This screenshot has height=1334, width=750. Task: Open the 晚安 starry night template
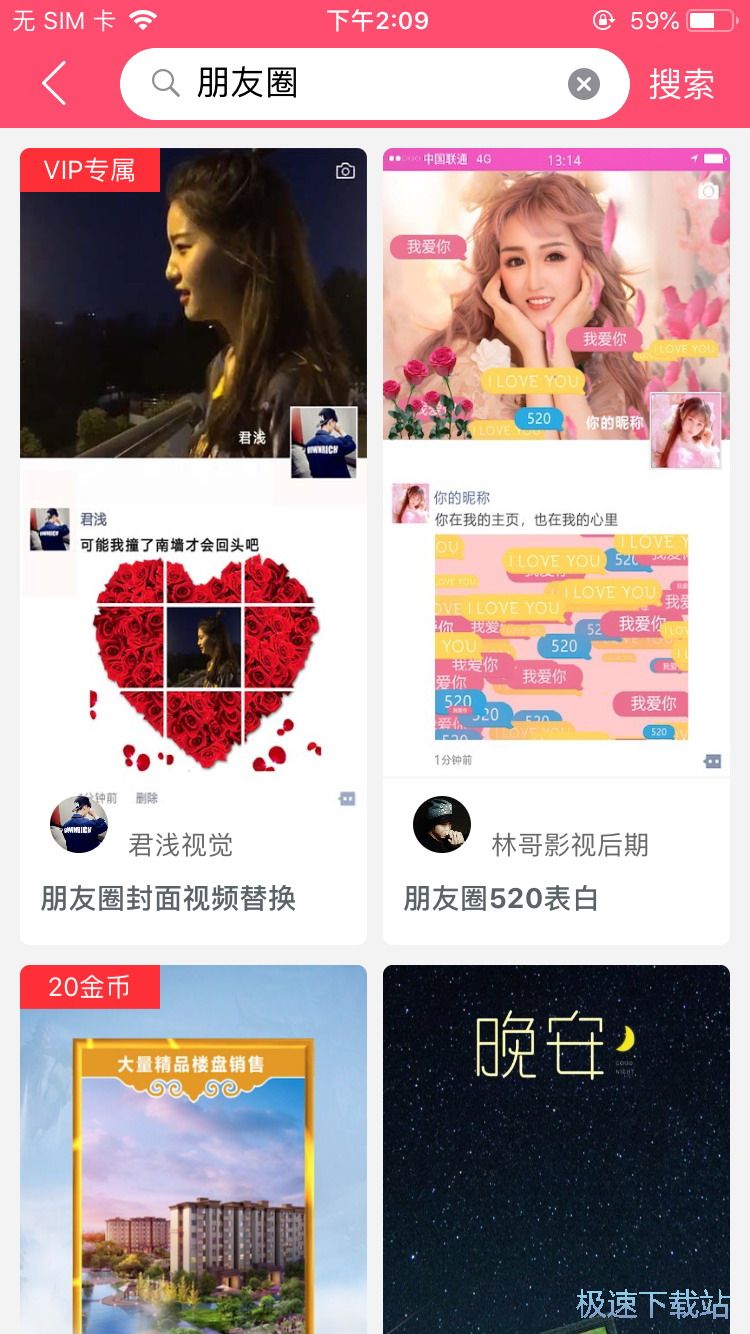coord(556,1150)
